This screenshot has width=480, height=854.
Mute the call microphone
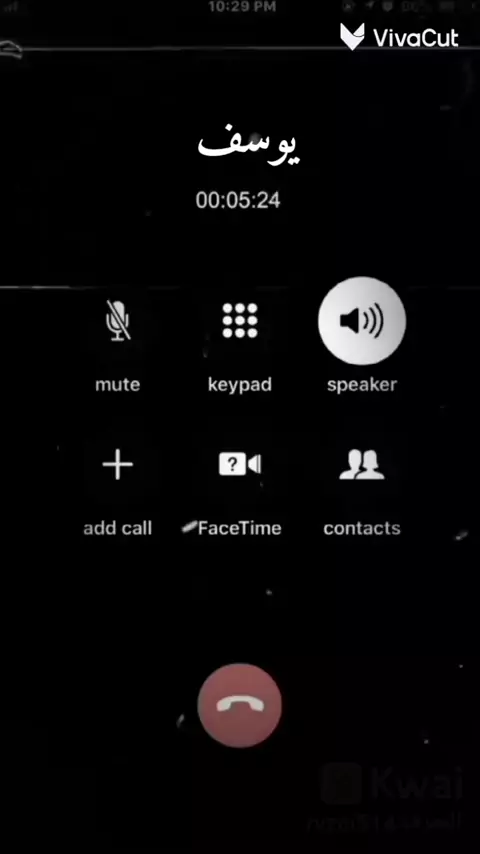pyautogui.click(x=118, y=321)
